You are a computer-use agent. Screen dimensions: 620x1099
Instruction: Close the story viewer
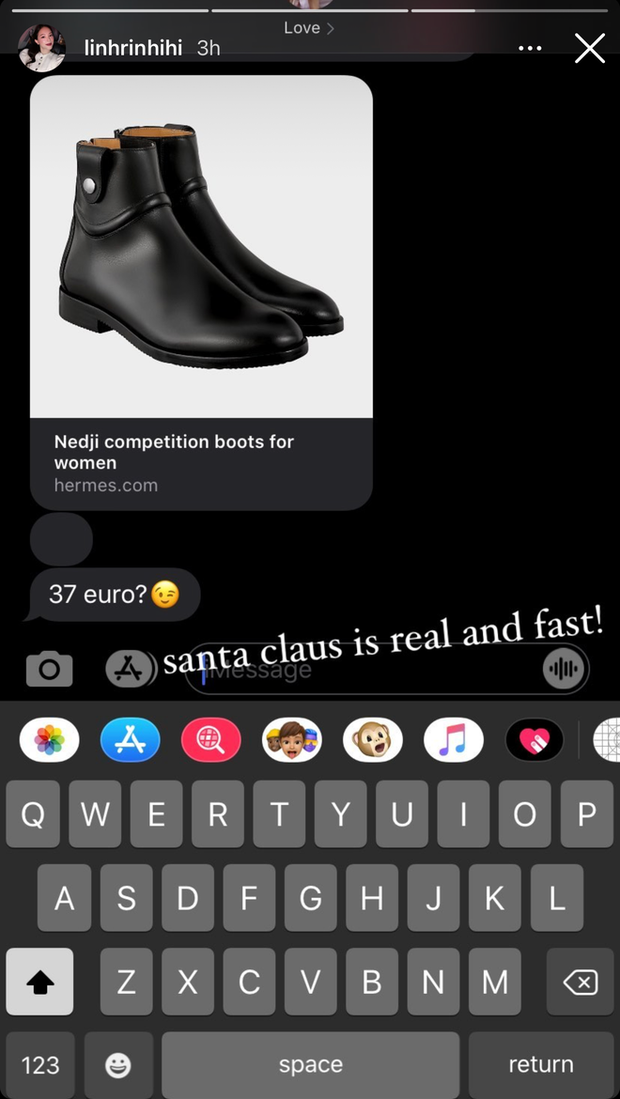click(x=590, y=48)
